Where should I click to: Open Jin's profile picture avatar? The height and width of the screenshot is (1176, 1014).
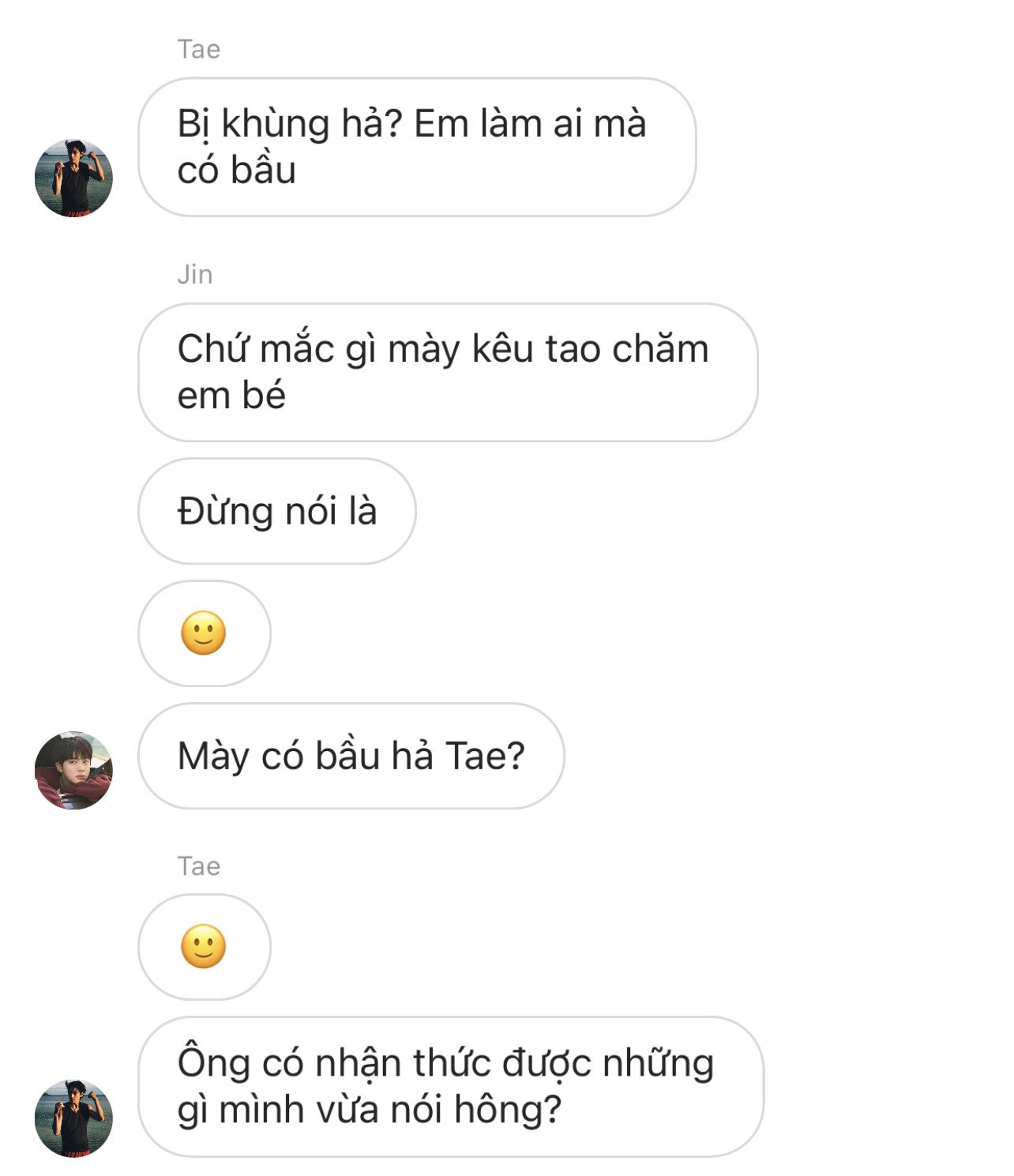pyautogui.click(x=73, y=770)
